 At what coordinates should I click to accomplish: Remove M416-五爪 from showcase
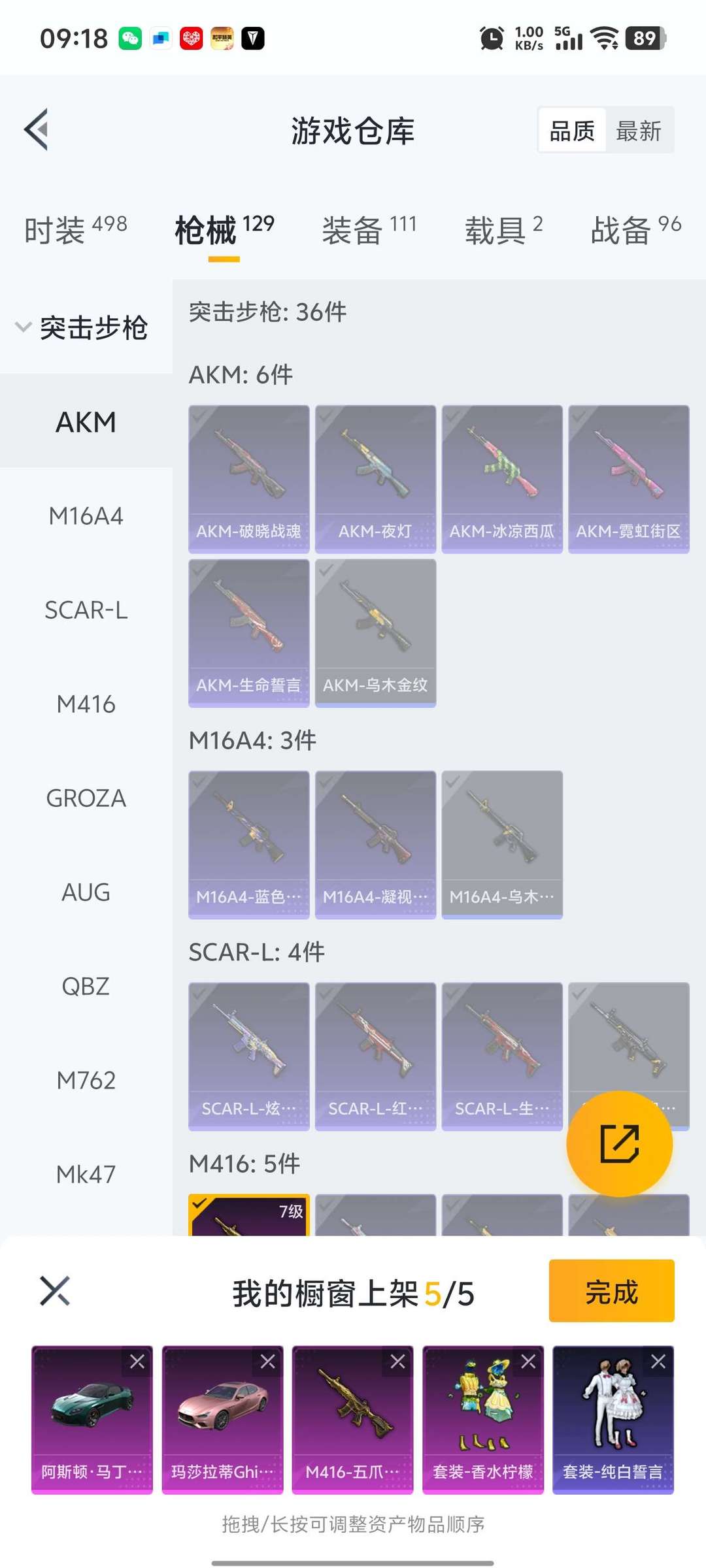point(397,1362)
